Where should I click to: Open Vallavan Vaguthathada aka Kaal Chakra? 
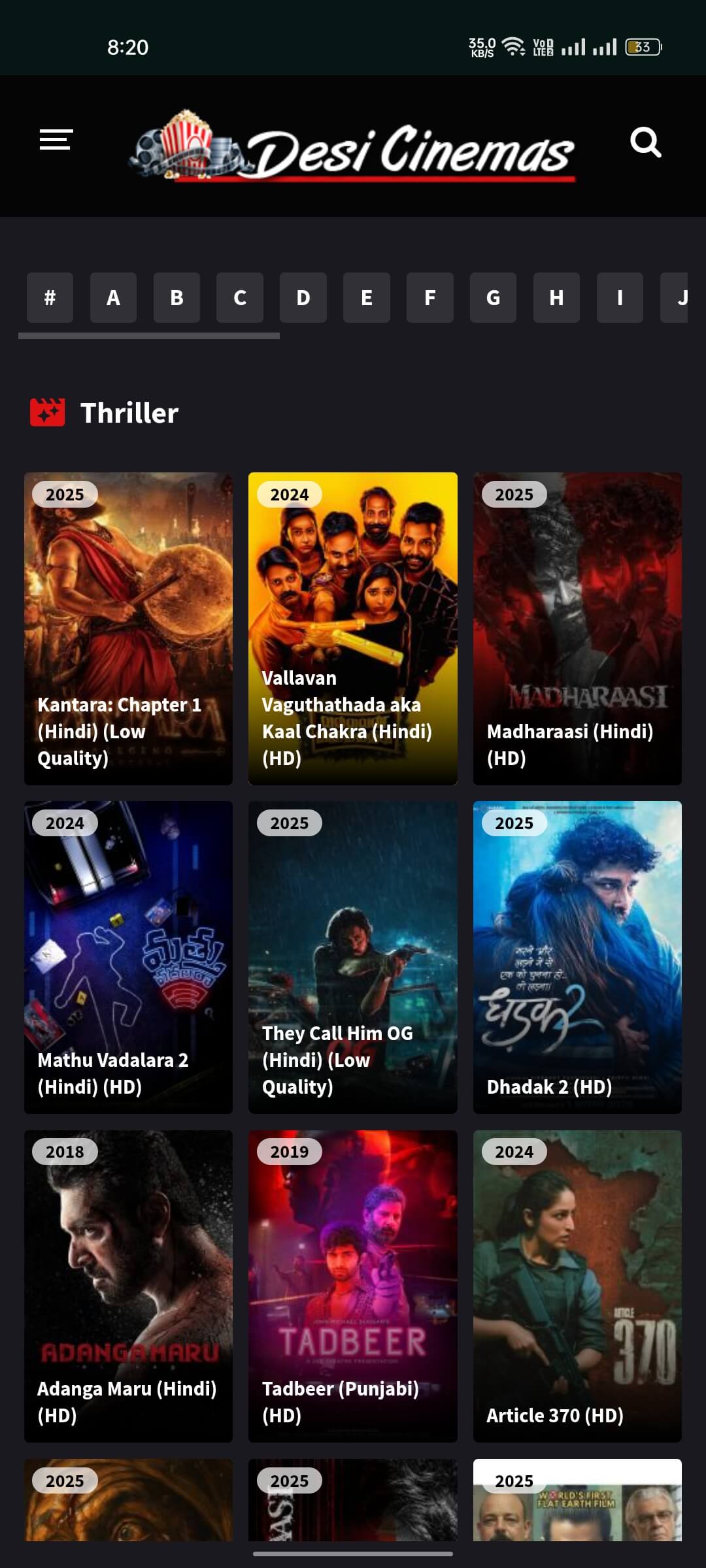pyautogui.click(x=352, y=628)
